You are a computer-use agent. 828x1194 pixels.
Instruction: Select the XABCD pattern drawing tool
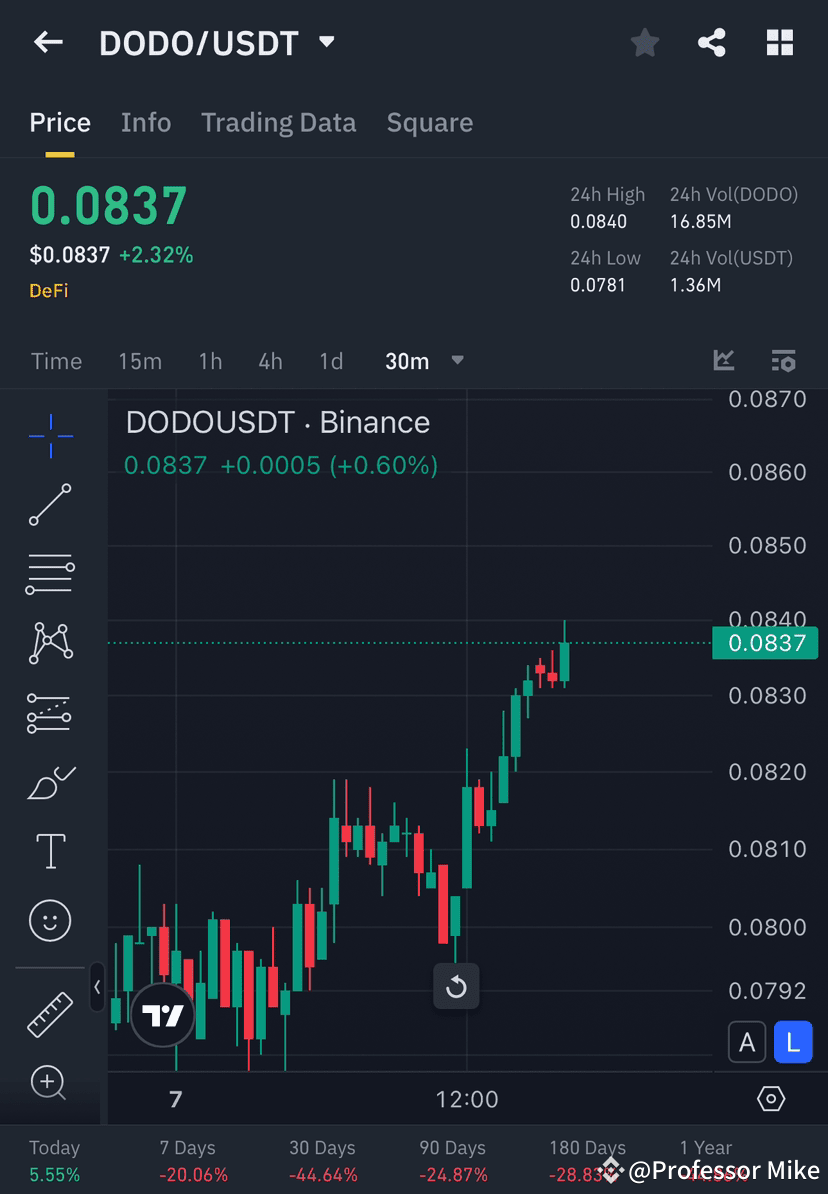[x=50, y=643]
